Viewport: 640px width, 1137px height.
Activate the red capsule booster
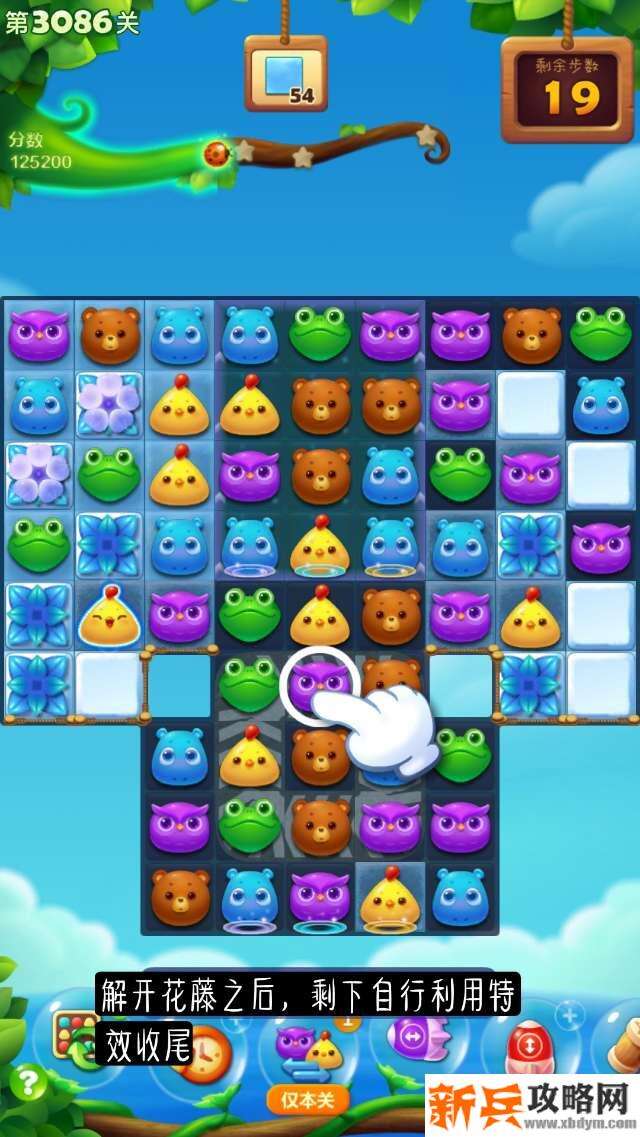click(524, 1047)
